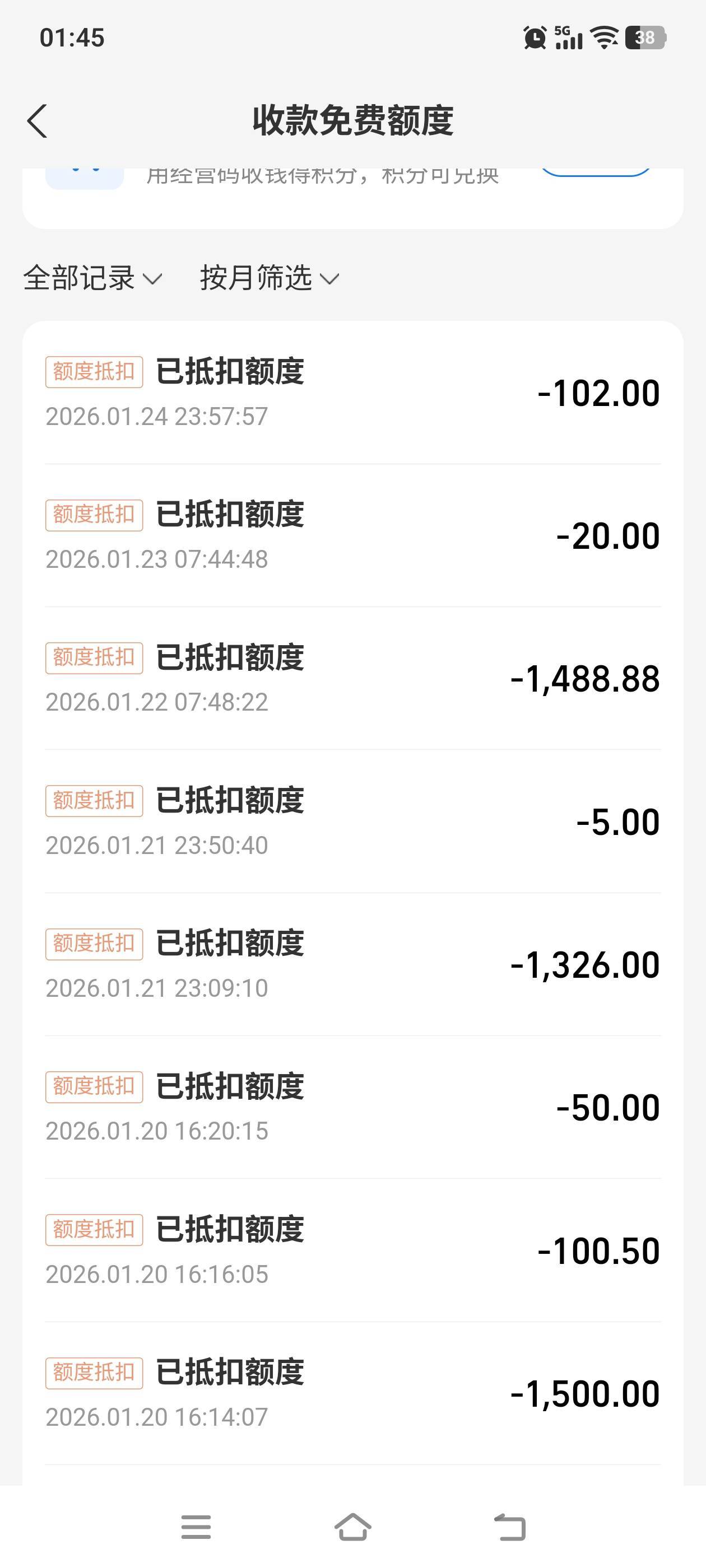Tap the system home button
Screen dimensions: 706x1568
coord(352,1527)
